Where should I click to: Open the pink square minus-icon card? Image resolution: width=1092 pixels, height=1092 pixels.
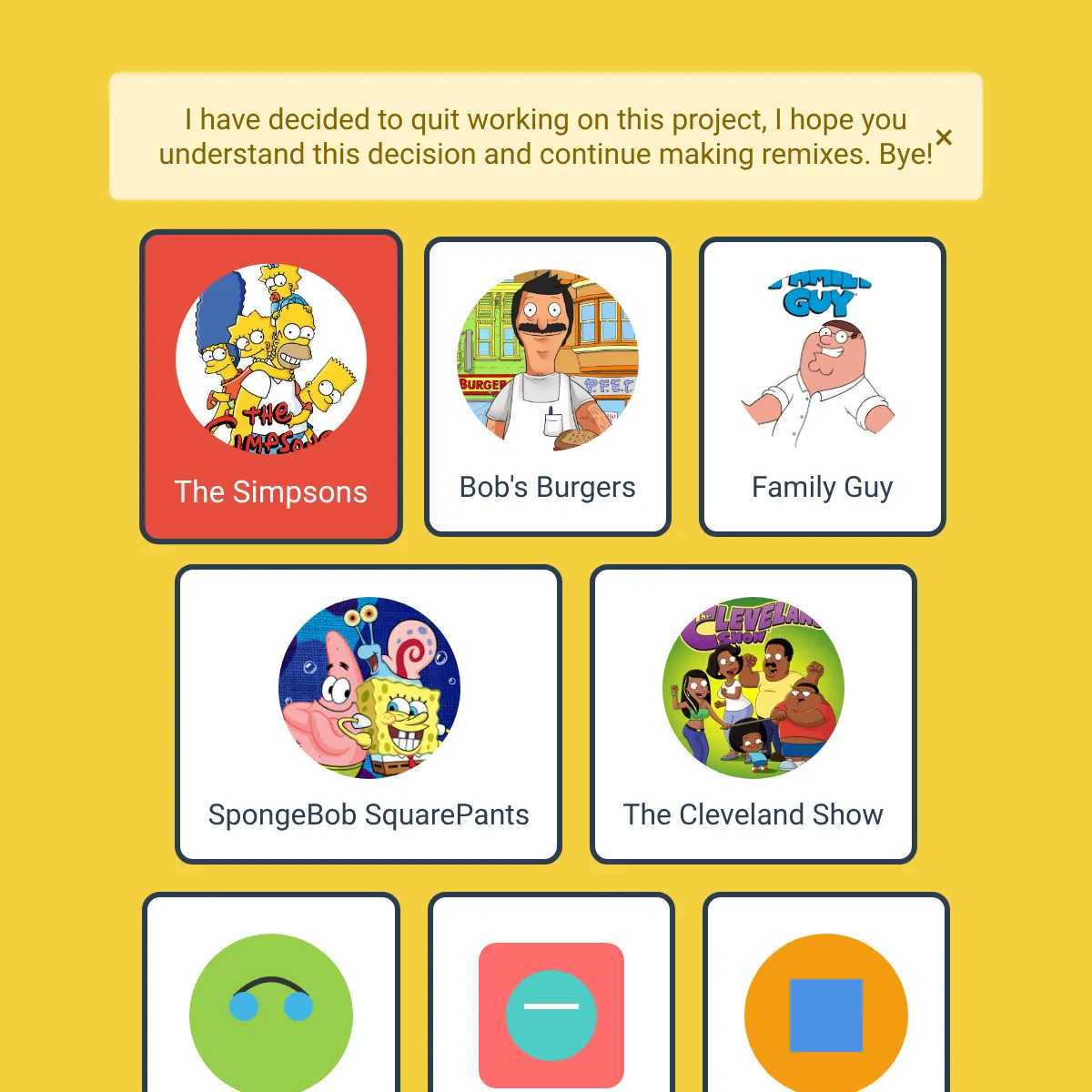tap(551, 992)
